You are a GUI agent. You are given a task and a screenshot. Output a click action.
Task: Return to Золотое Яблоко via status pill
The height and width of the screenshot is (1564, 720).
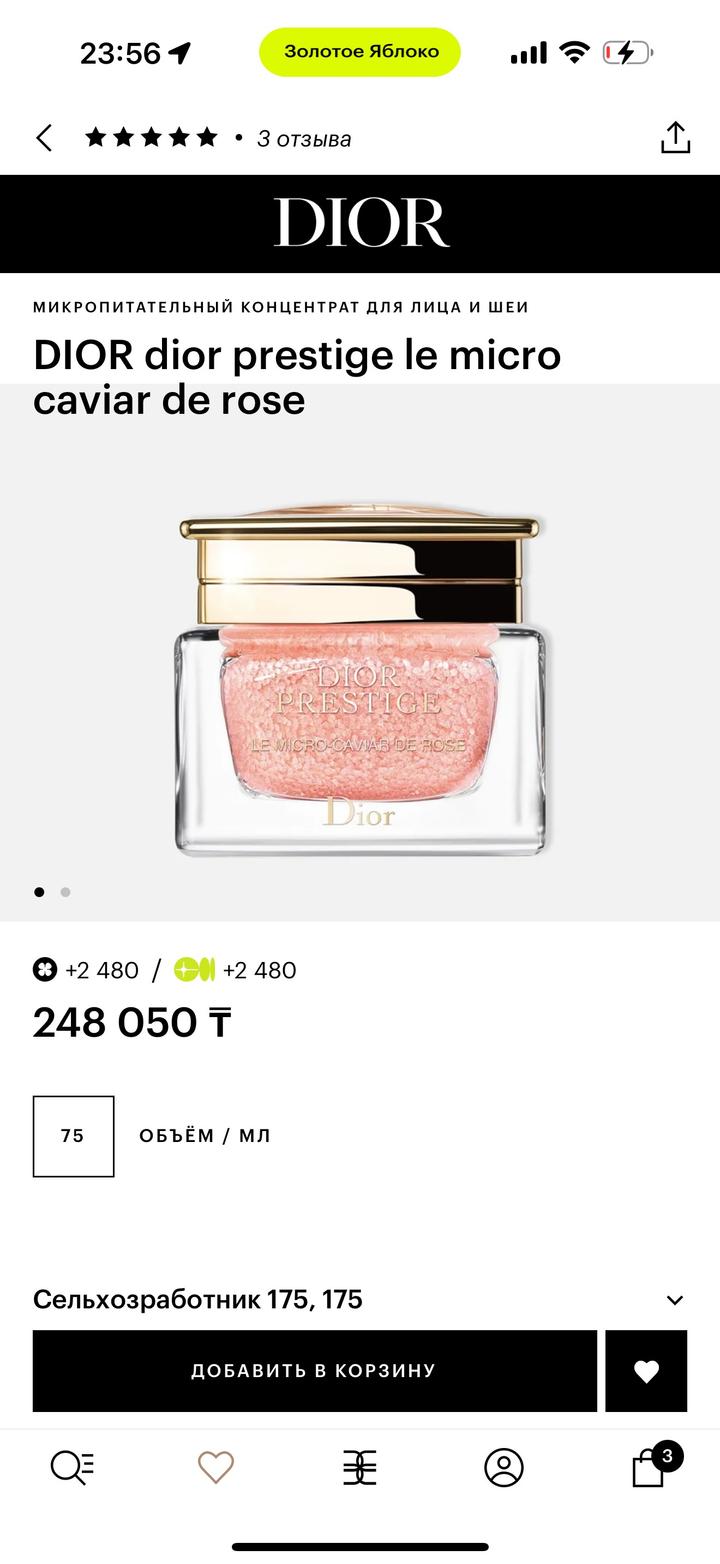[x=360, y=52]
